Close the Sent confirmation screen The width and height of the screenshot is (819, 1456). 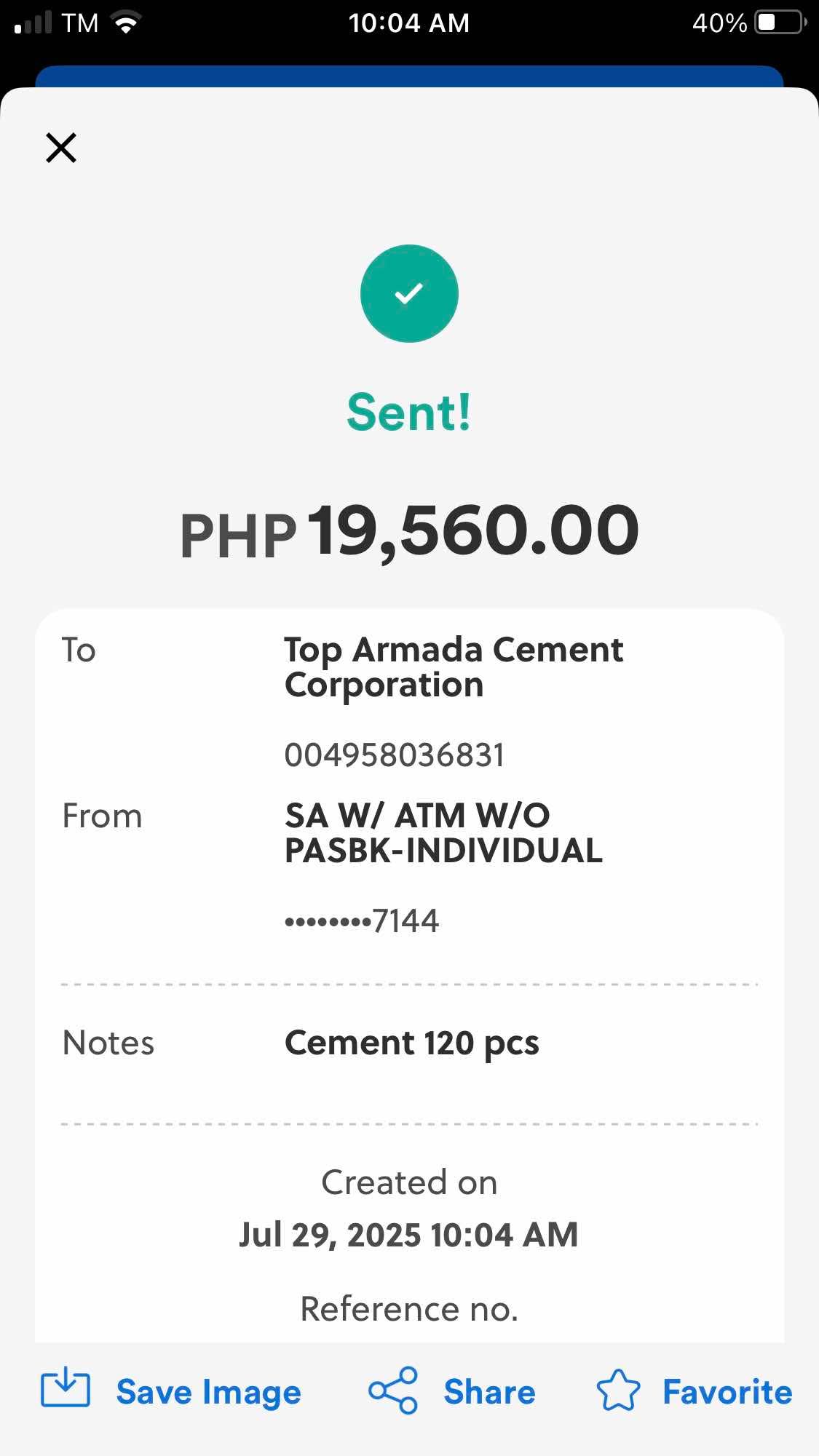tap(61, 148)
